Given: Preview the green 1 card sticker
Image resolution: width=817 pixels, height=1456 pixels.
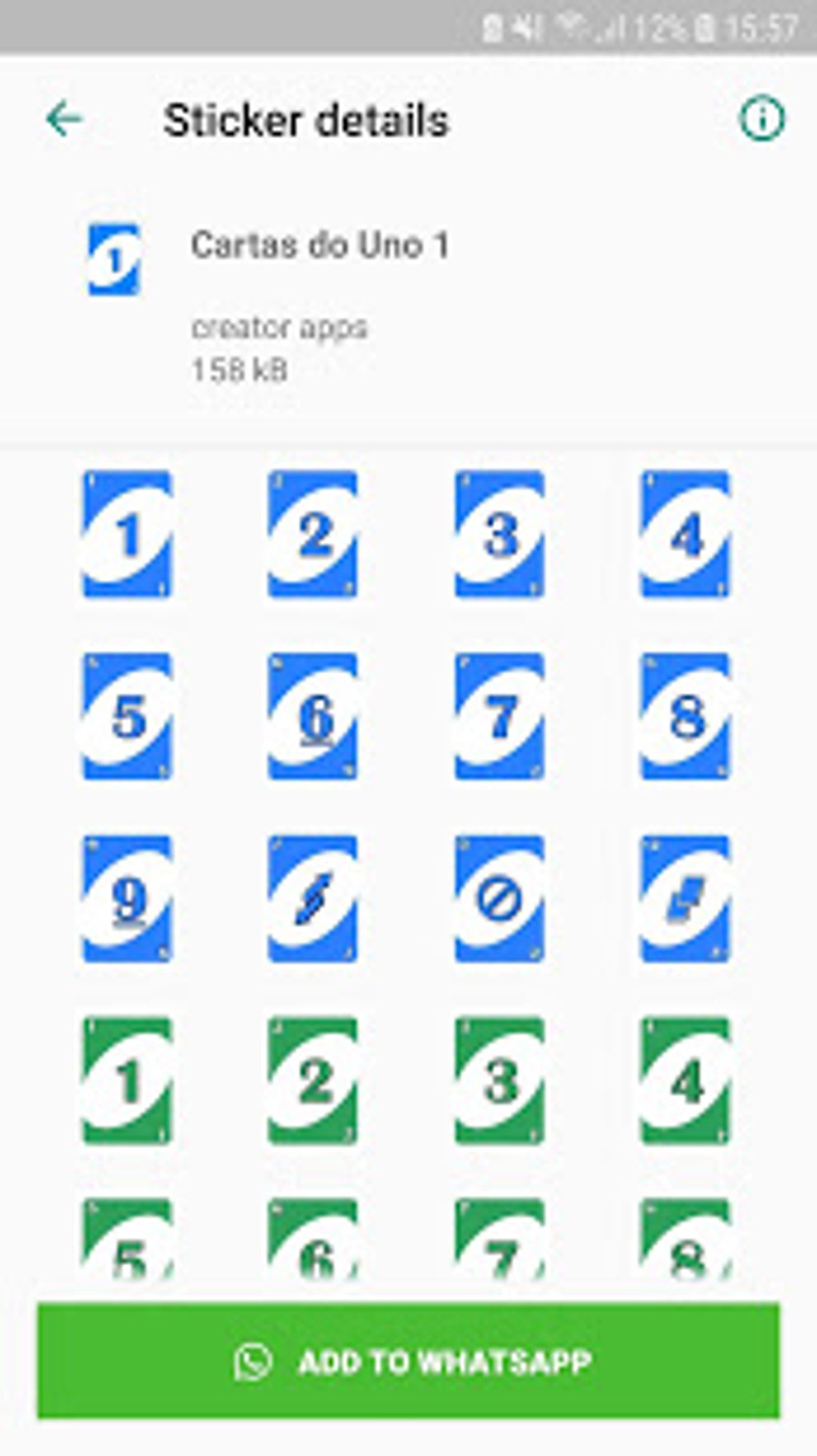Looking at the screenshot, I should pyautogui.click(x=127, y=1080).
